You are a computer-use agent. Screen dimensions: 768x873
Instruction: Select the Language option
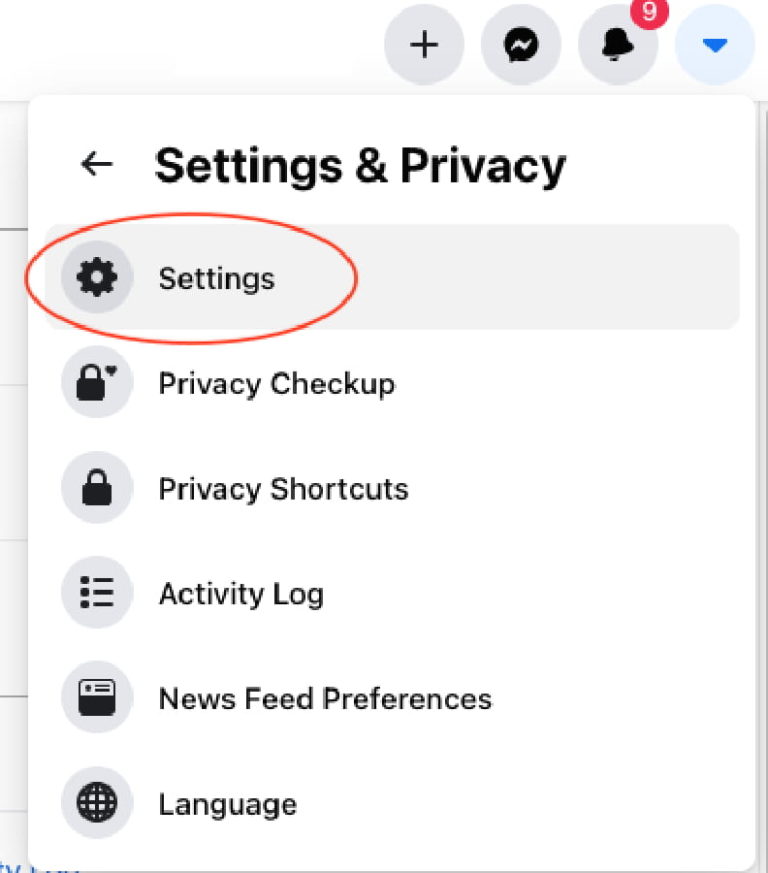[x=227, y=804]
